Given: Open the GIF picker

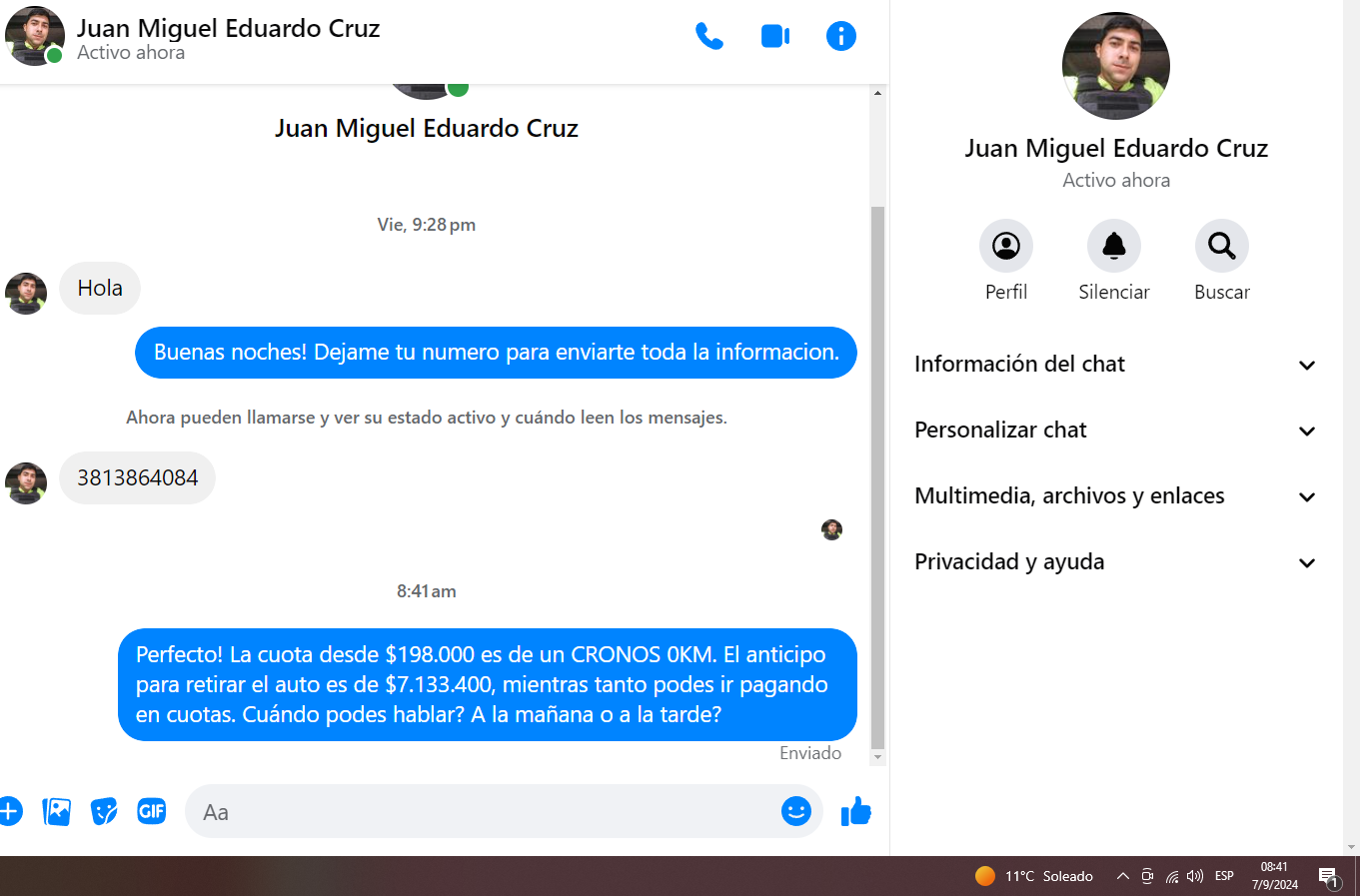Looking at the screenshot, I should [151, 811].
